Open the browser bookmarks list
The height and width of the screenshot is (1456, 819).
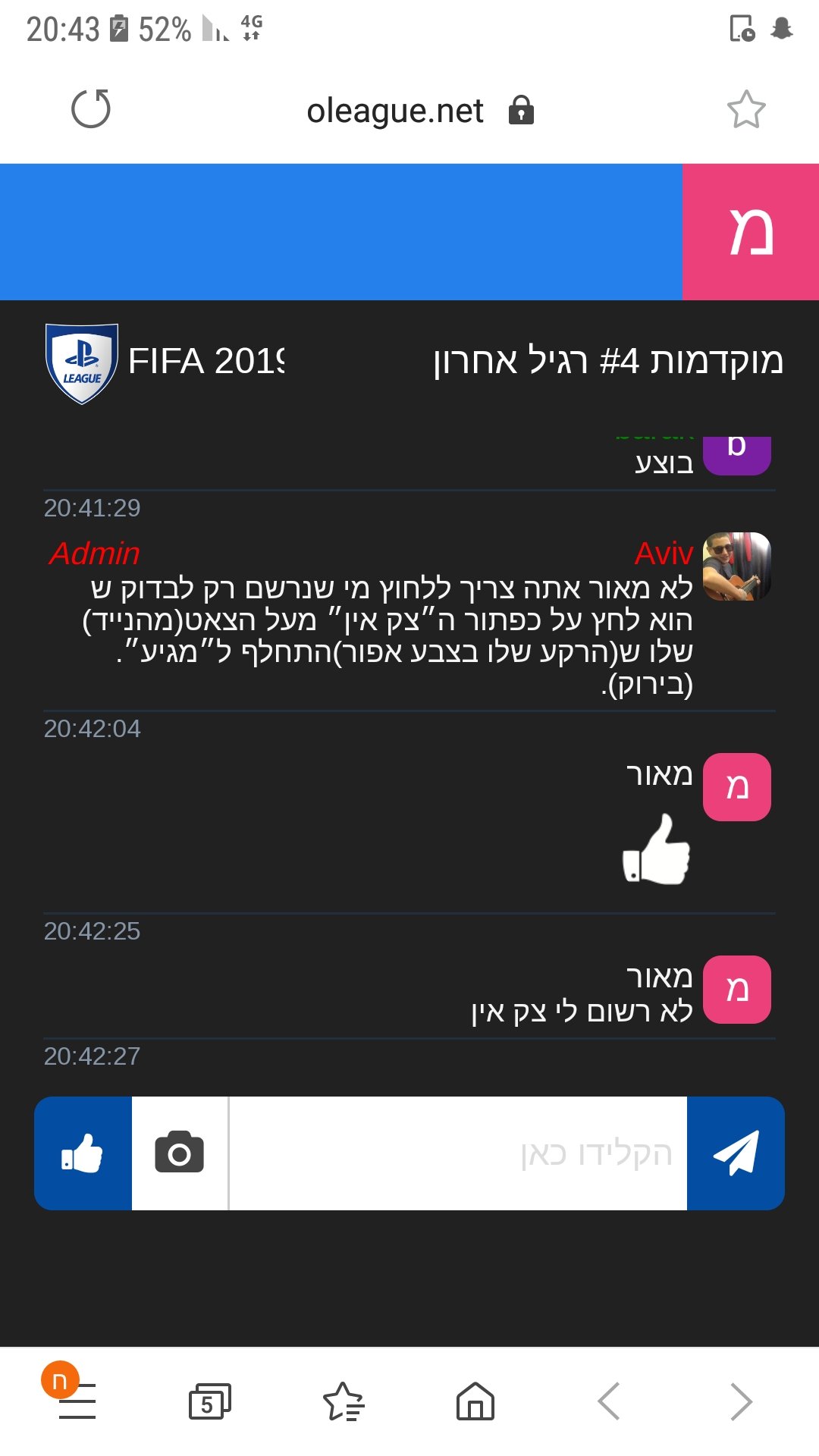pos(344,1401)
